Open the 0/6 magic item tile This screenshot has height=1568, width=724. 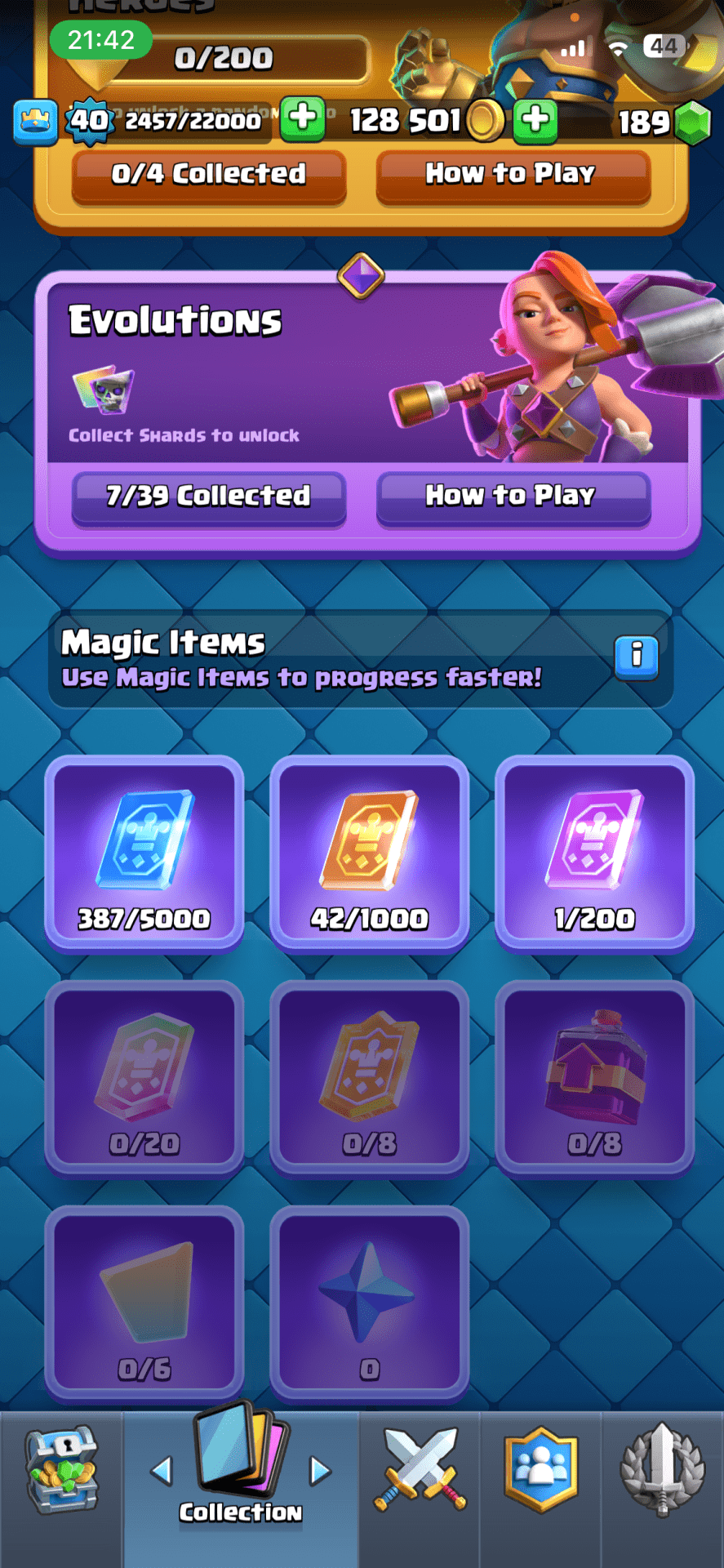tap(144, 1303)
